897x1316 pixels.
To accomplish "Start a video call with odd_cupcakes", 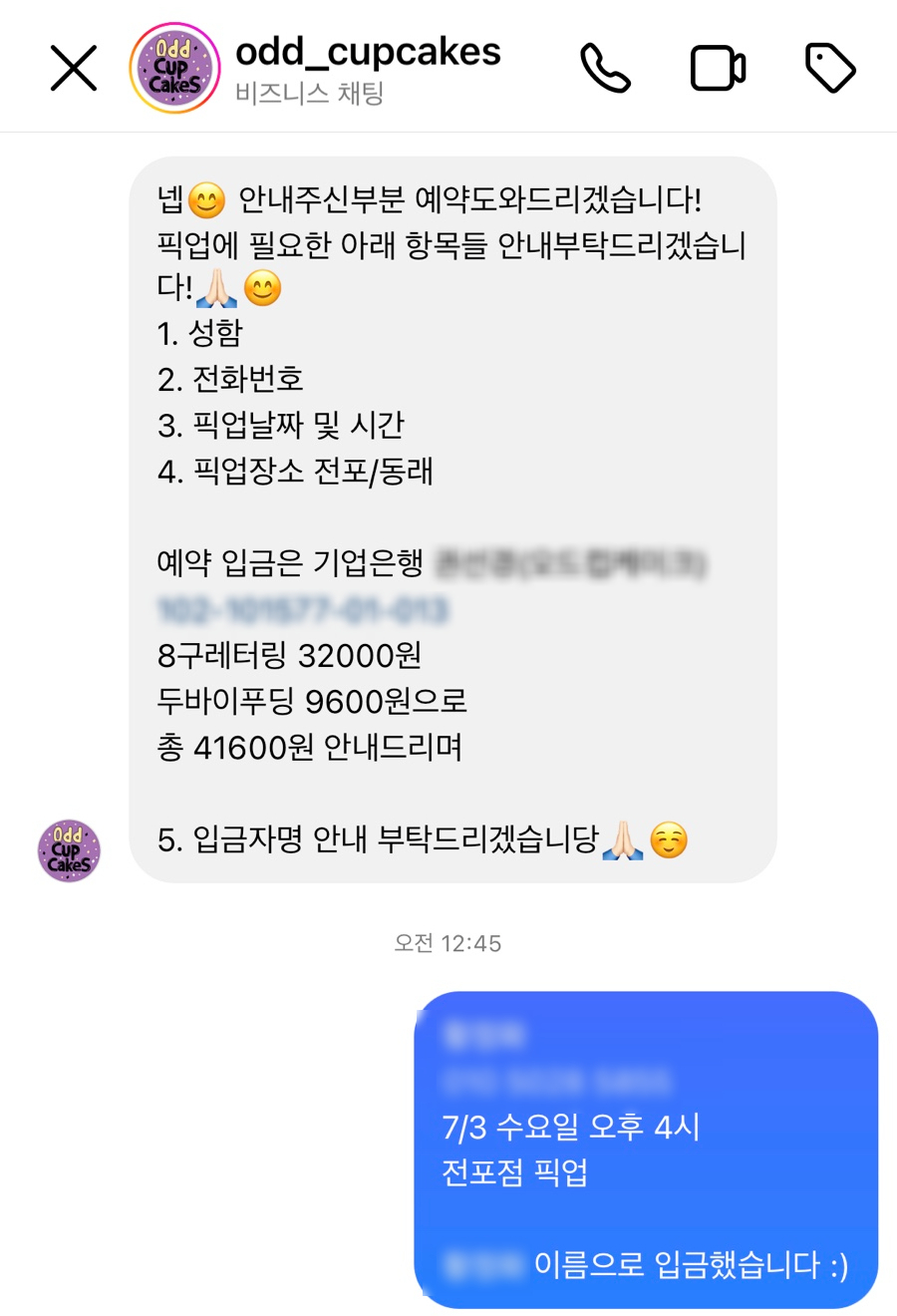I will pyautogui.click(x=718, y=69).
